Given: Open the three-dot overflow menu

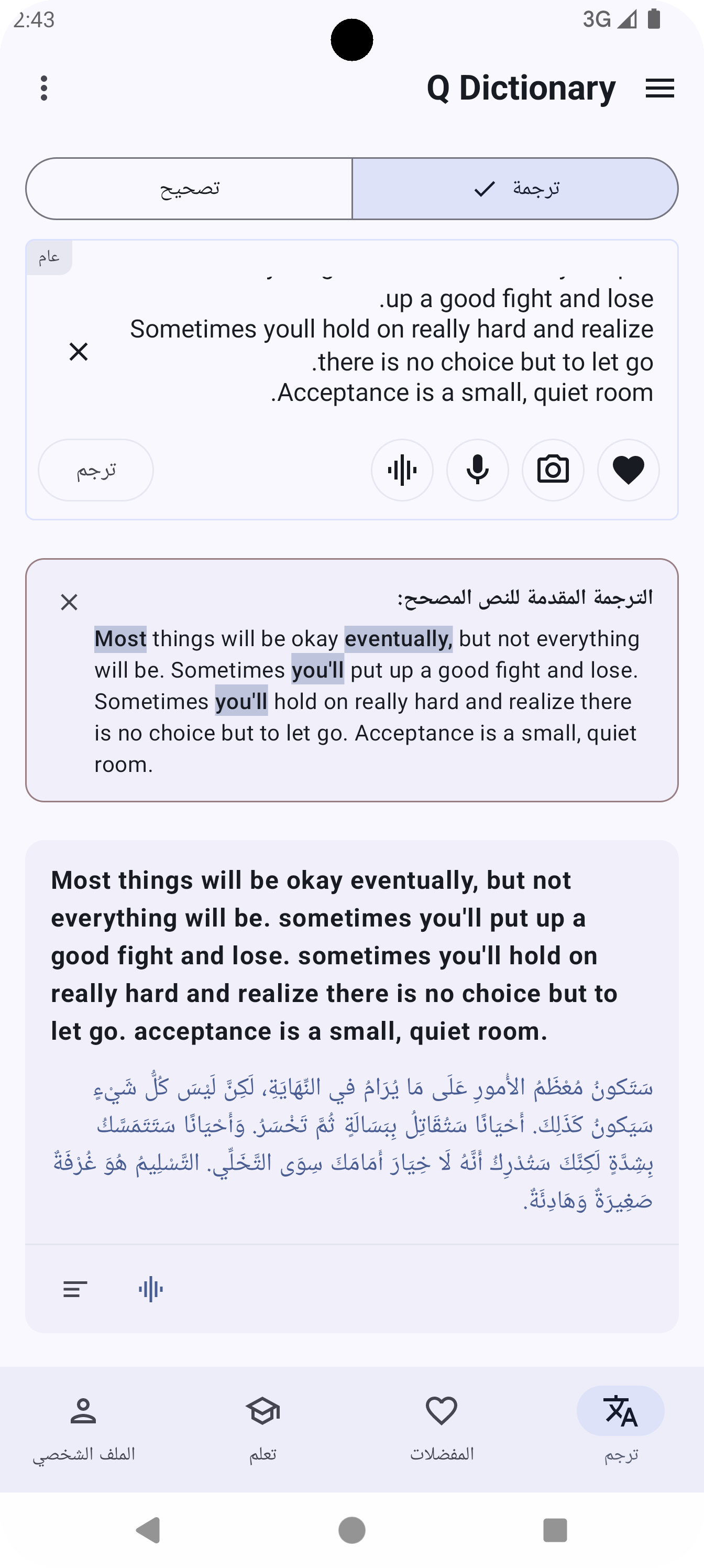Looking at the screenshot, I should (x=44, y=88).
